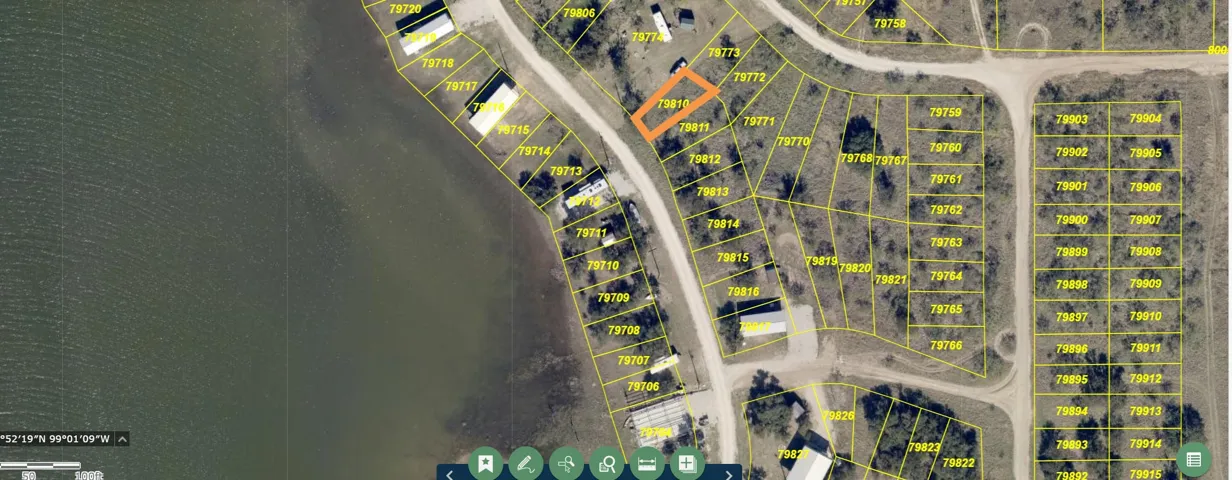Open the attribute table list button
The width and height of the screenshot is (1232, 480).
click(1193, 460)
